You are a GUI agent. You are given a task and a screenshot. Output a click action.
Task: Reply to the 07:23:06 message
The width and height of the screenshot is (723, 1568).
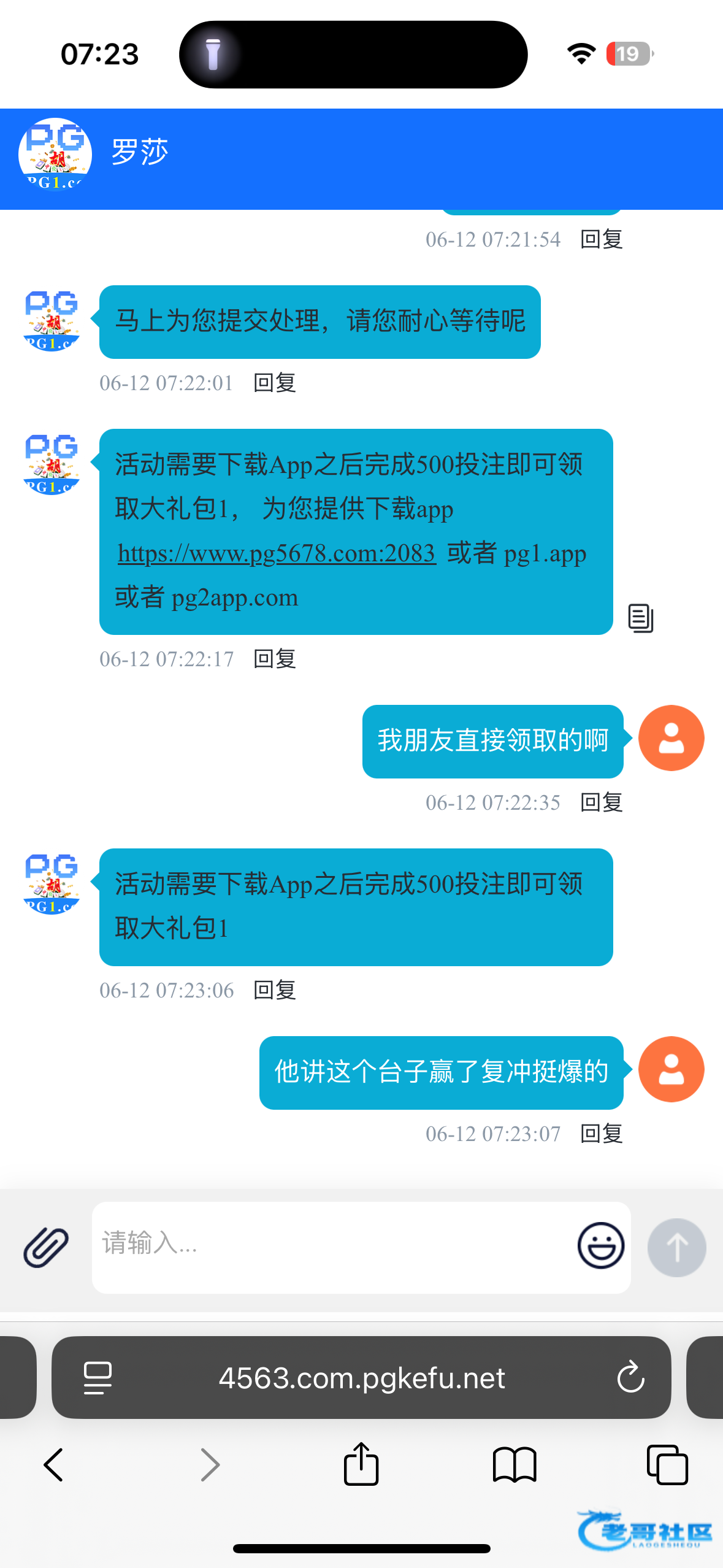pos(275,990)
